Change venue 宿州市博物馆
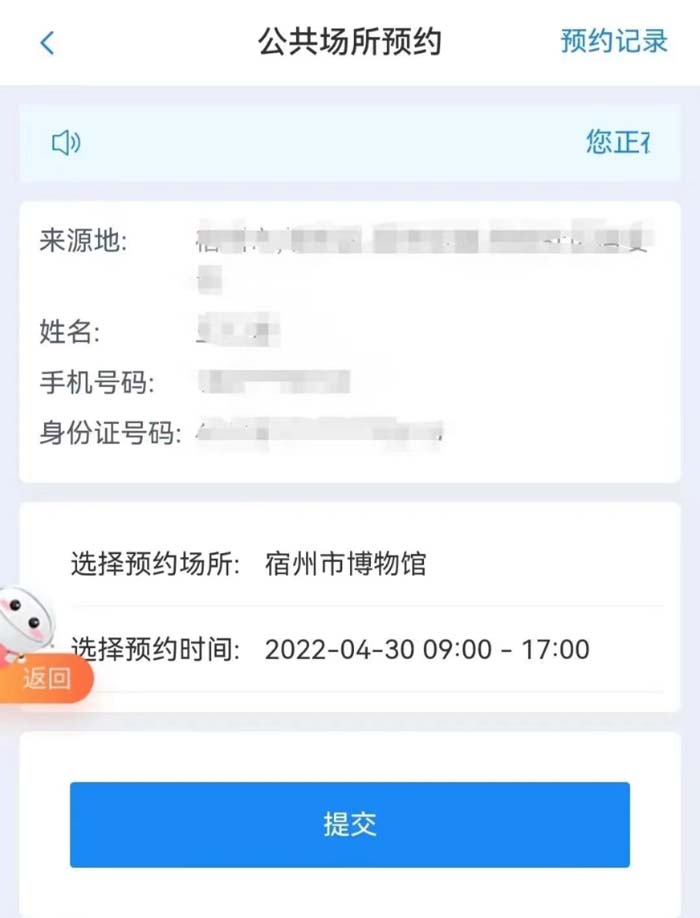 [x=347, y=564]
